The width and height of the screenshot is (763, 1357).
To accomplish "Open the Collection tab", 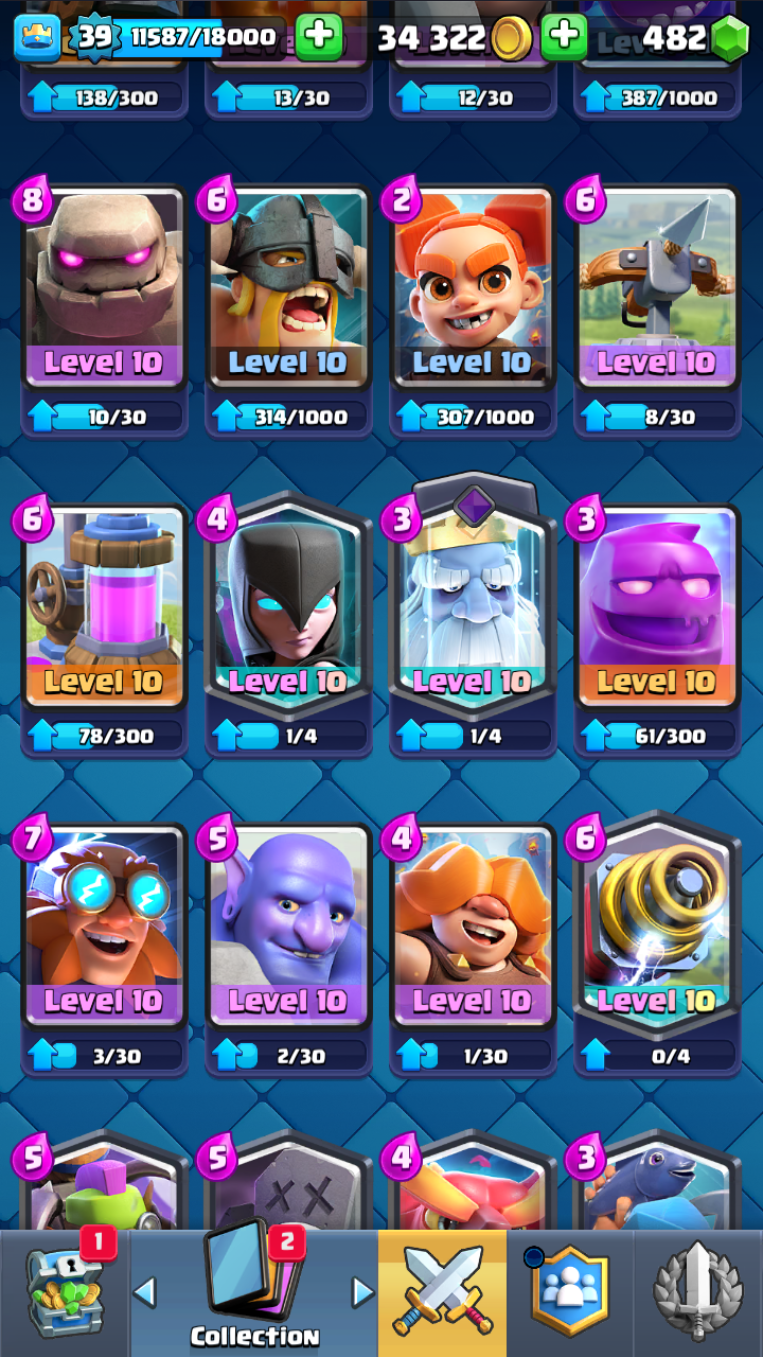I will click(253, 1292).
